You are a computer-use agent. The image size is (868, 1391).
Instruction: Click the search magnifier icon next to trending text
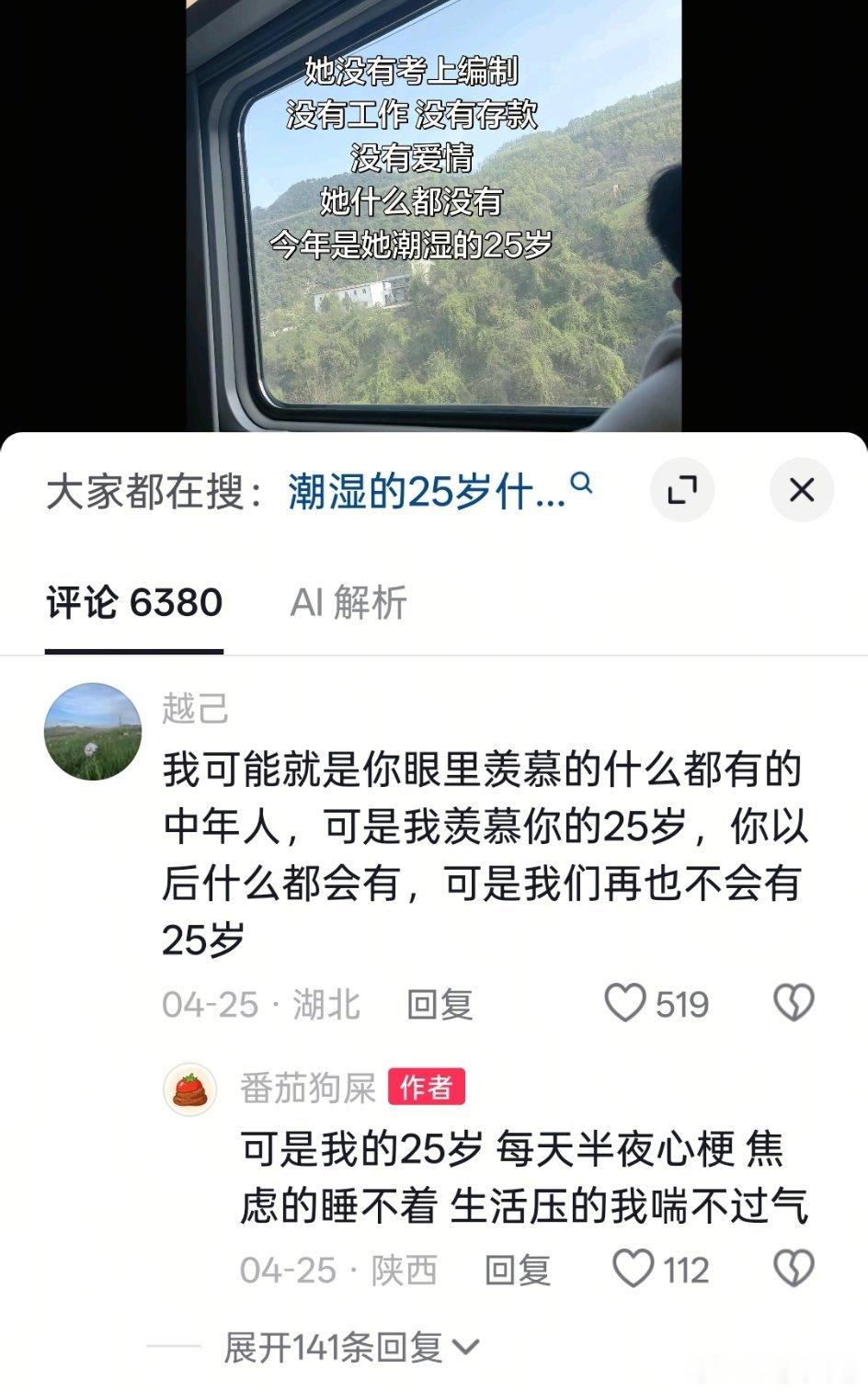(582, 487)
